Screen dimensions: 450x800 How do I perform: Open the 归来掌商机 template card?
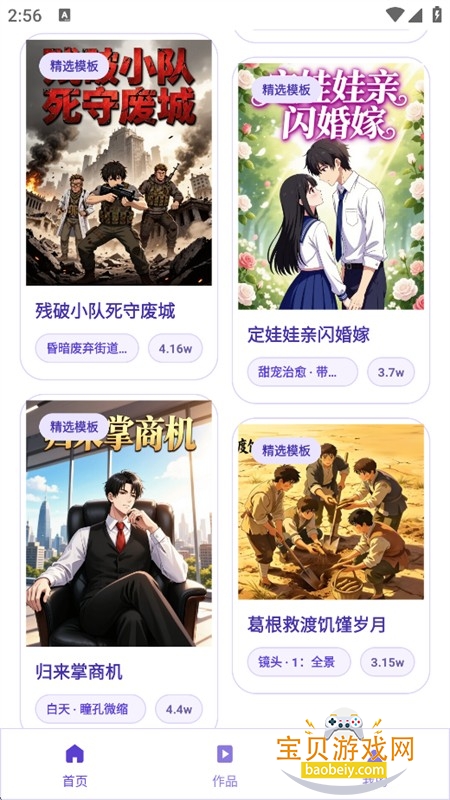pos(119,561)
